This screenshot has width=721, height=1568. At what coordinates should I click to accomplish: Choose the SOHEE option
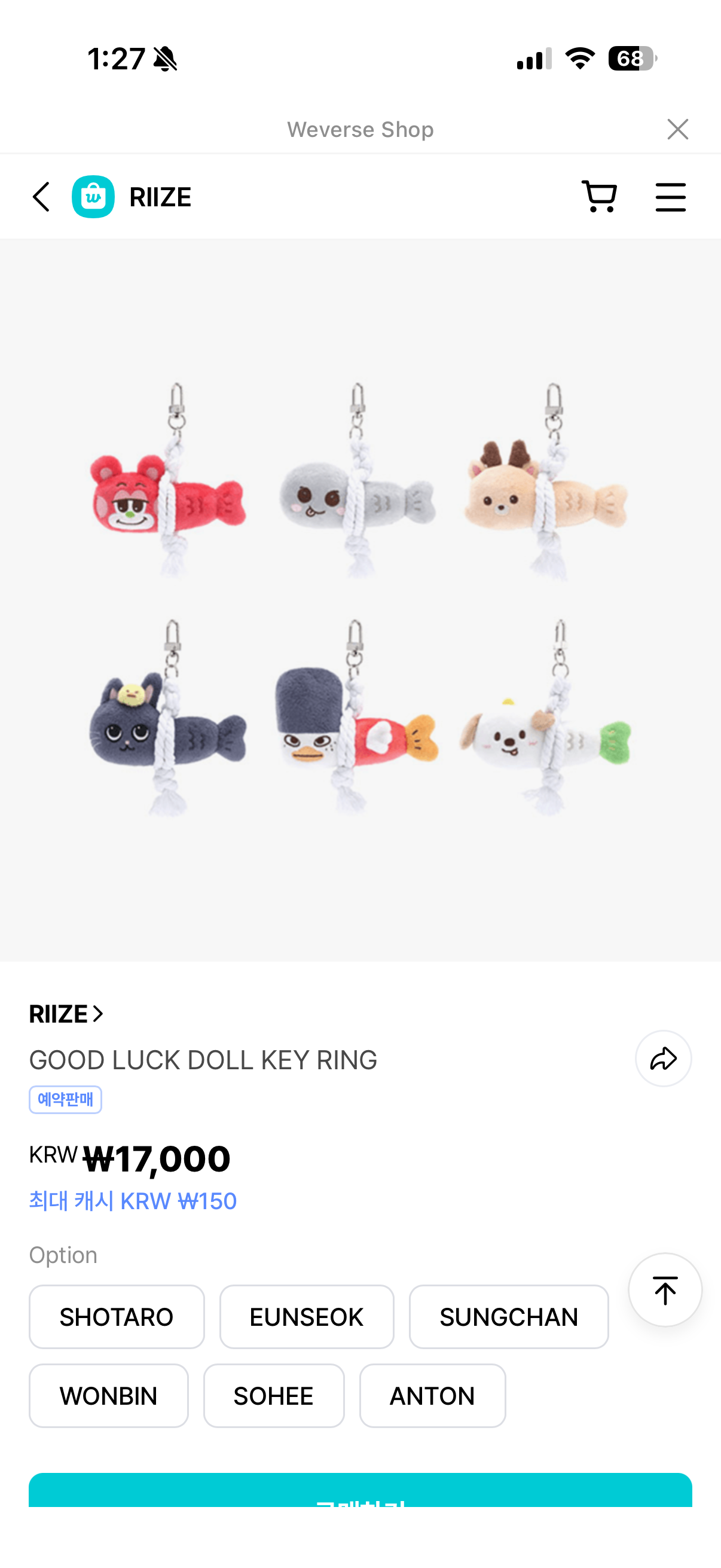pos(273,1395)
